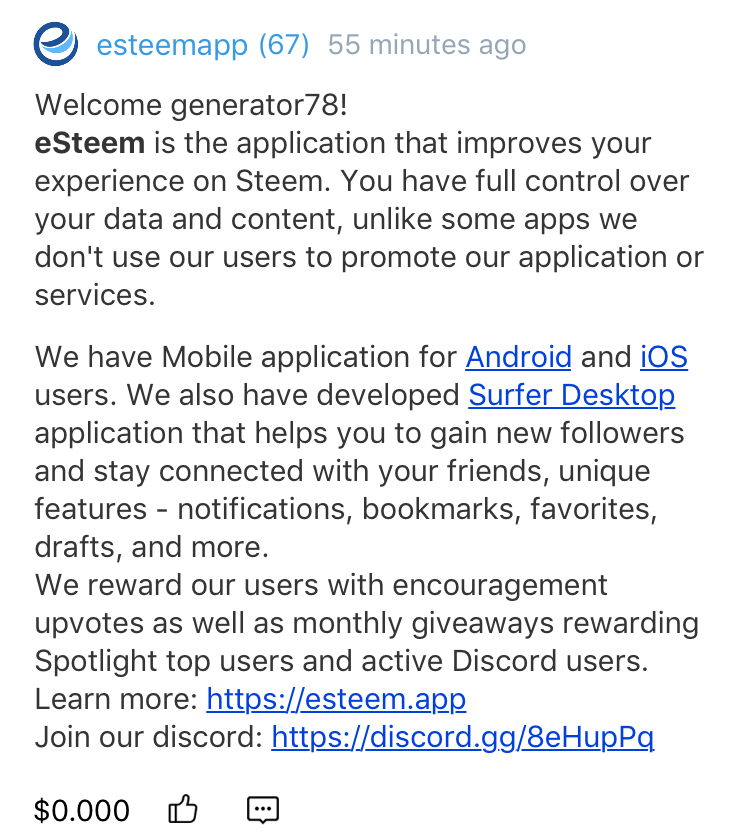Upvote the esteemapp comment
This screenshot has height=837, width=750.
click(x=183, y=808)
